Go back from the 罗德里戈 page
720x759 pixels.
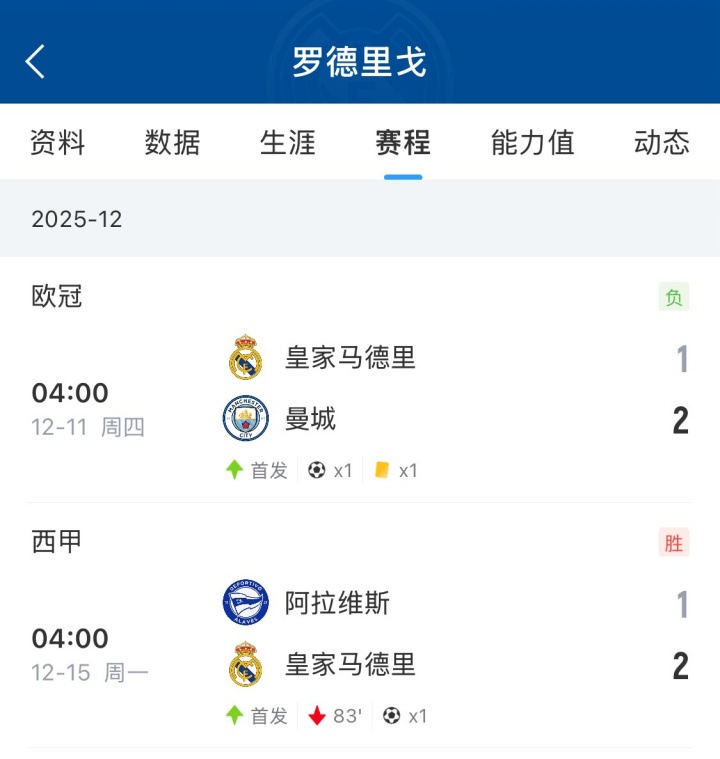pos(36,61)
